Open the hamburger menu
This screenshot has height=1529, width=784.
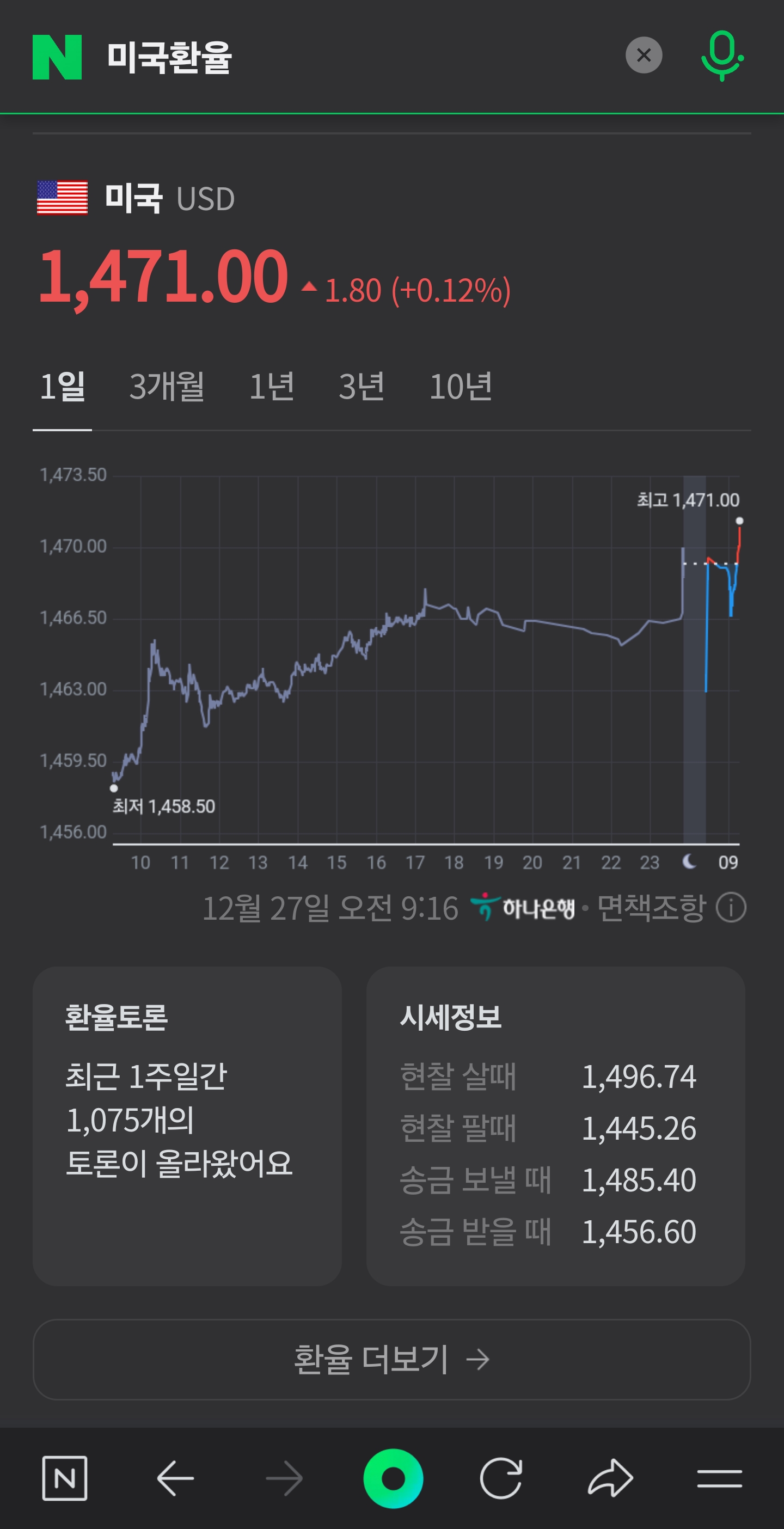click(719, 1477)
